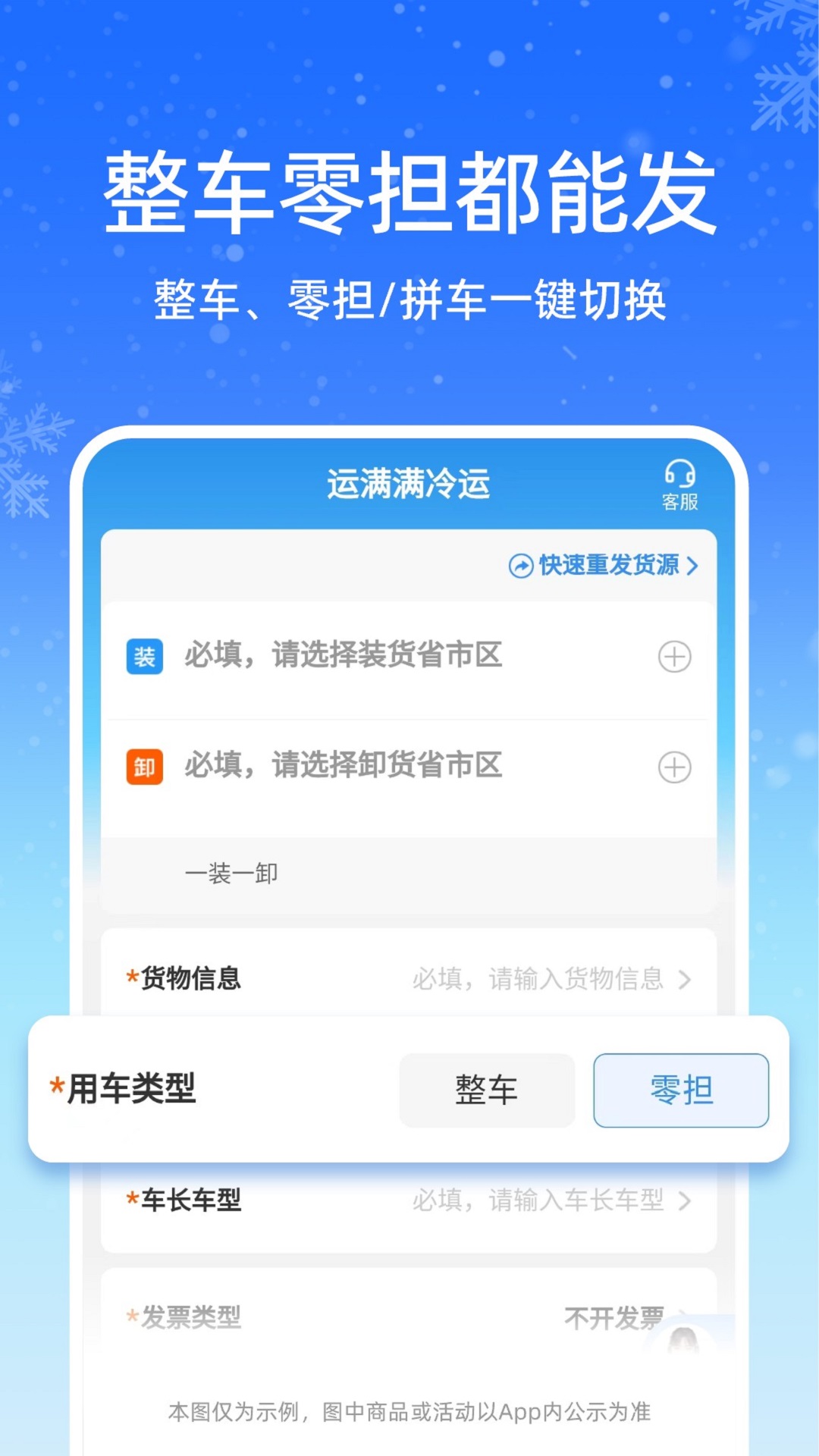
Task: Tap 一装一卸 to change stop configuration
Action: 231,873
